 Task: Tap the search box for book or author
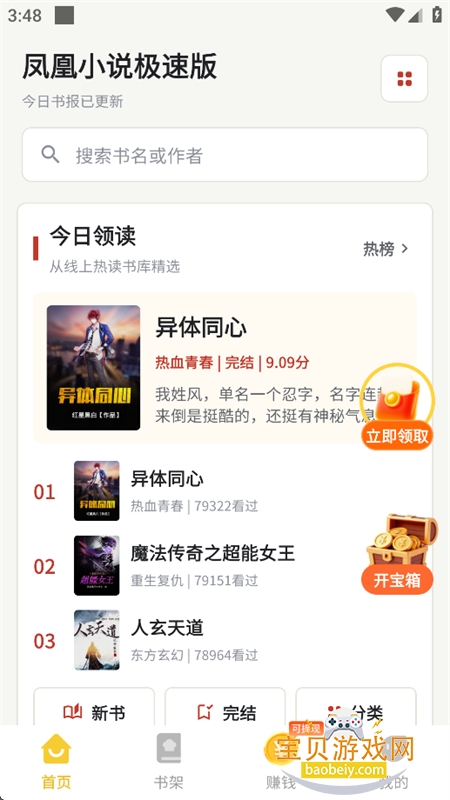[224, 155]
